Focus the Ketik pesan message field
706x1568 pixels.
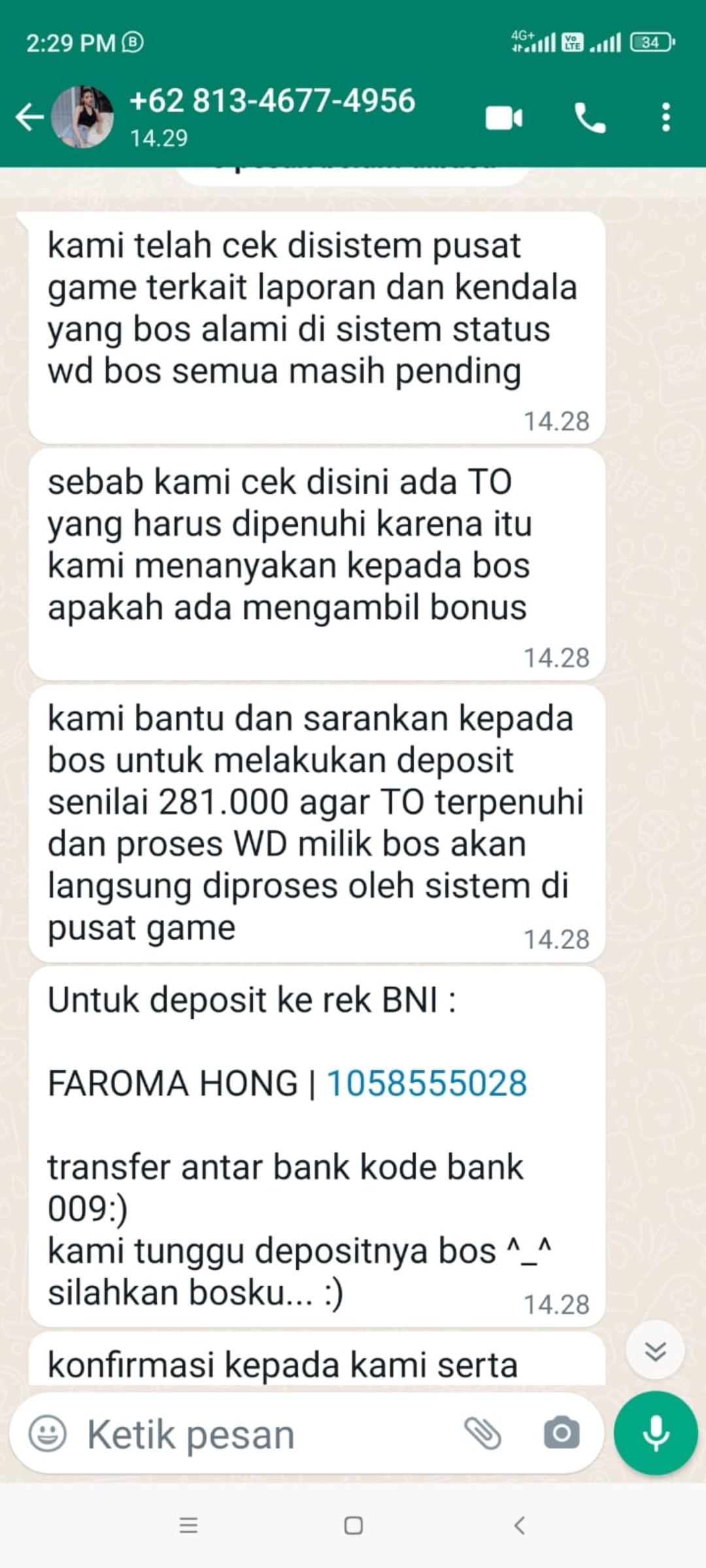(x=261, y=1435)
